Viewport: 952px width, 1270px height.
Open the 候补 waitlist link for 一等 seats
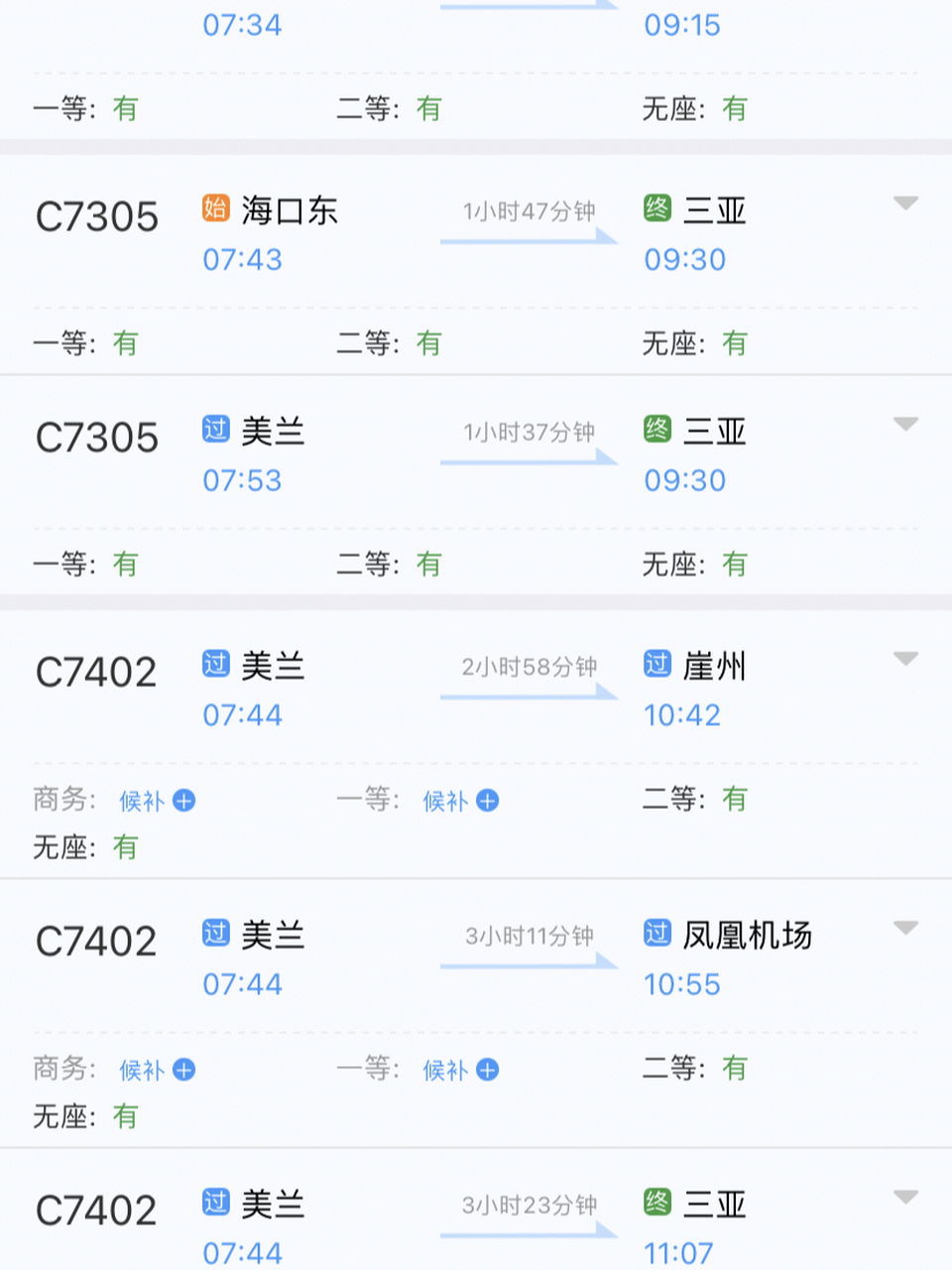tap(445, 801)
